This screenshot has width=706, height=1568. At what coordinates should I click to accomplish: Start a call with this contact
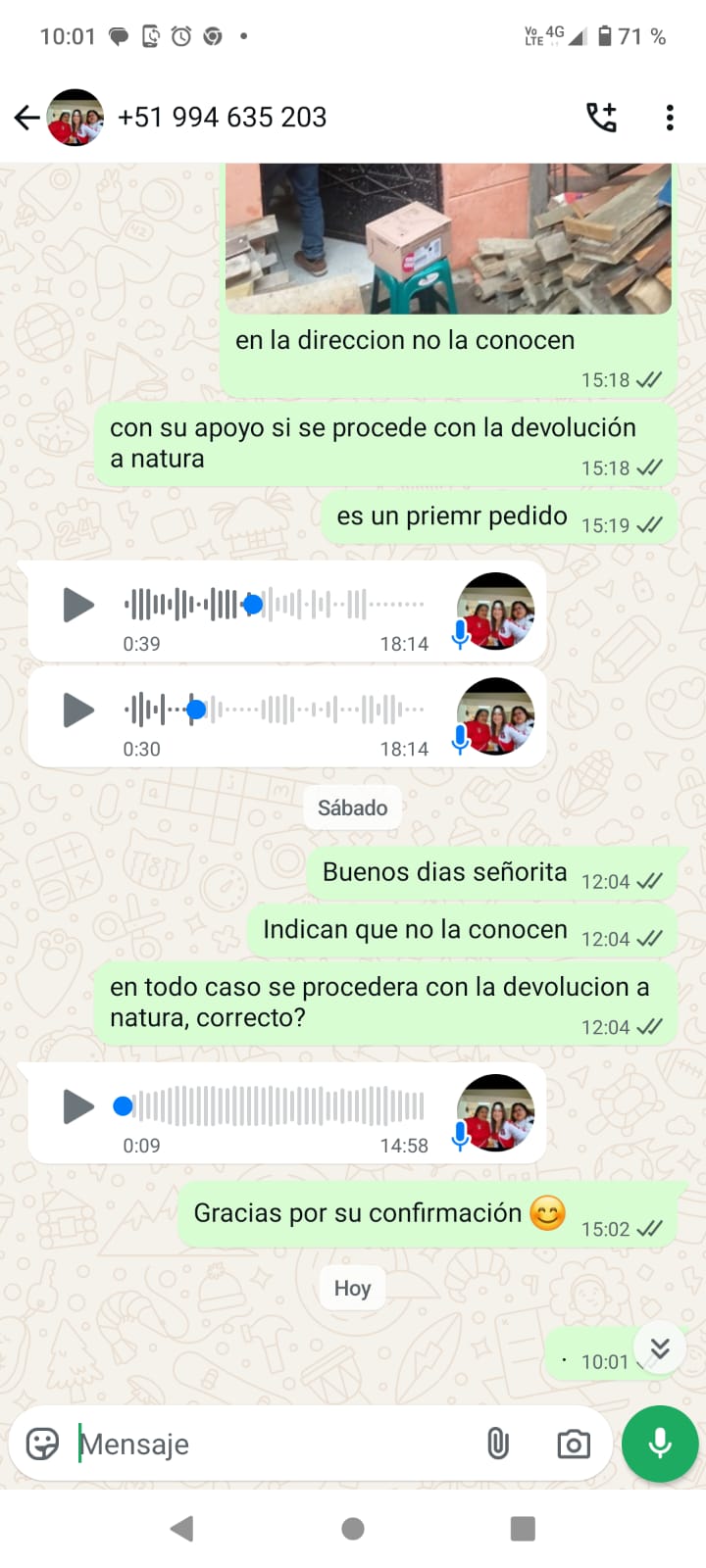tap(601, 118)
